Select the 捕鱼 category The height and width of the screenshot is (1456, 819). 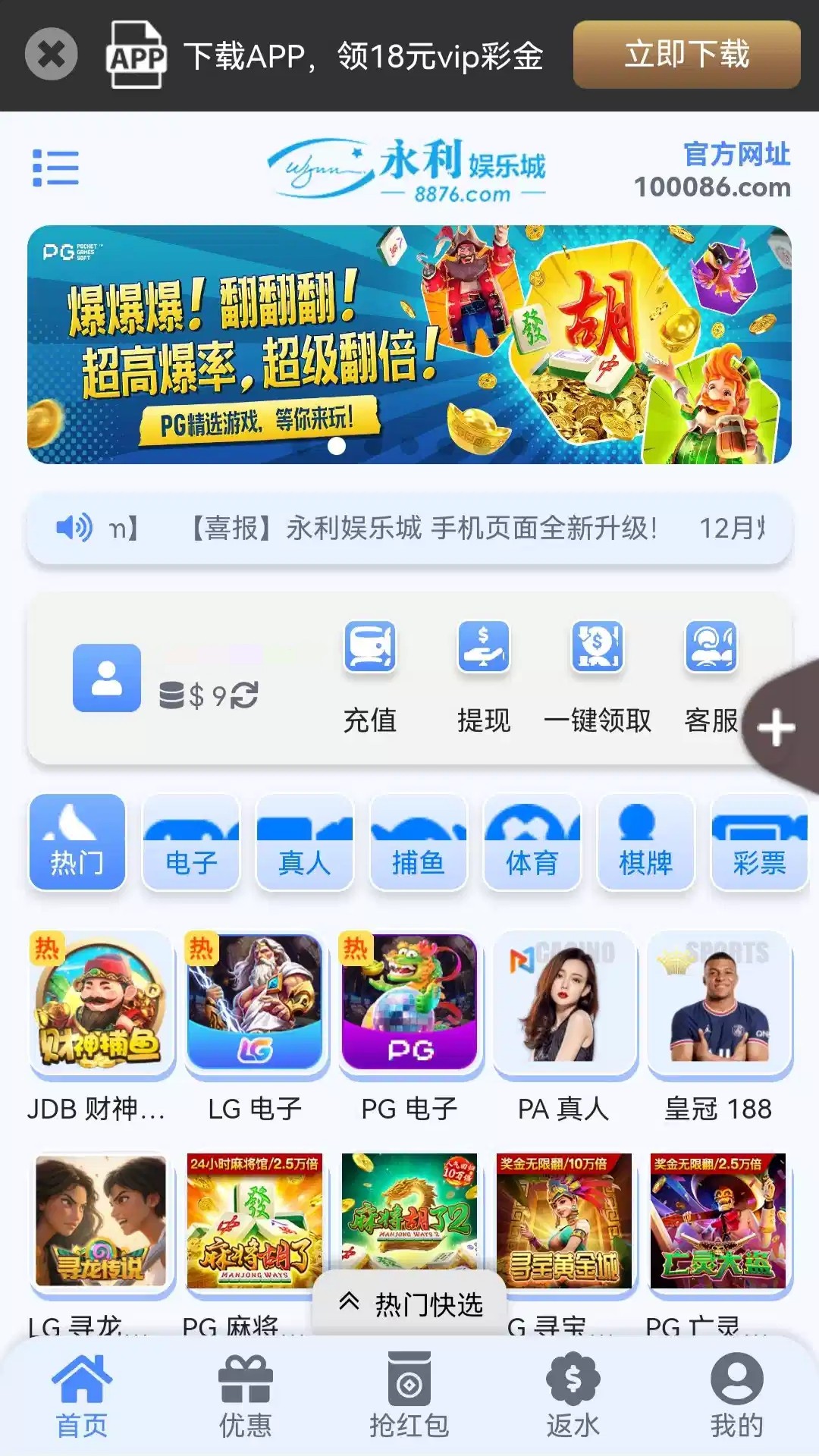pyautogui.click(x=418, y=842)
